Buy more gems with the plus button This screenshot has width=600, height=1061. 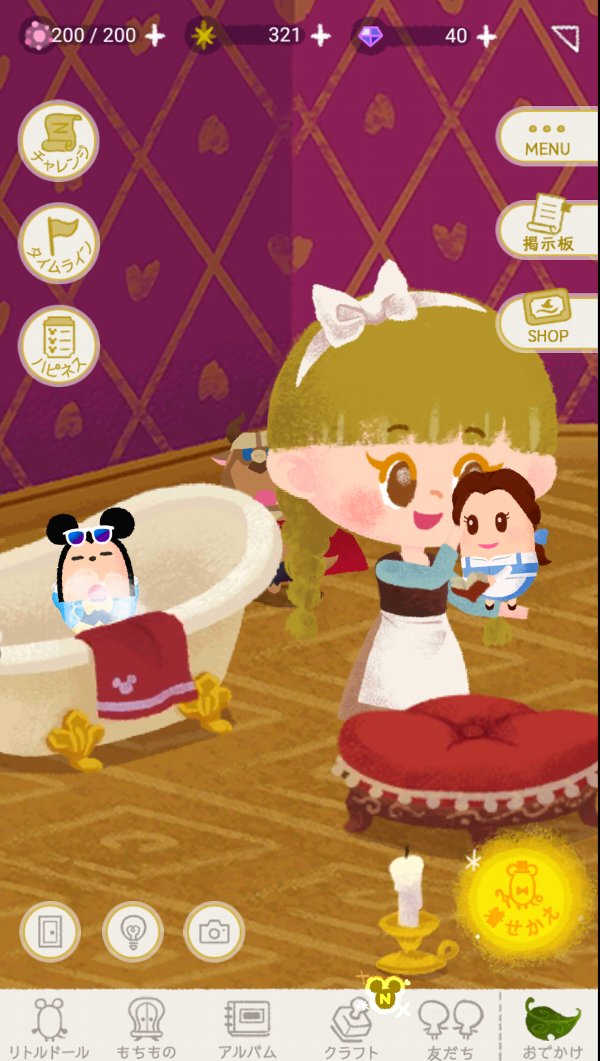click(x=486, y=36)
